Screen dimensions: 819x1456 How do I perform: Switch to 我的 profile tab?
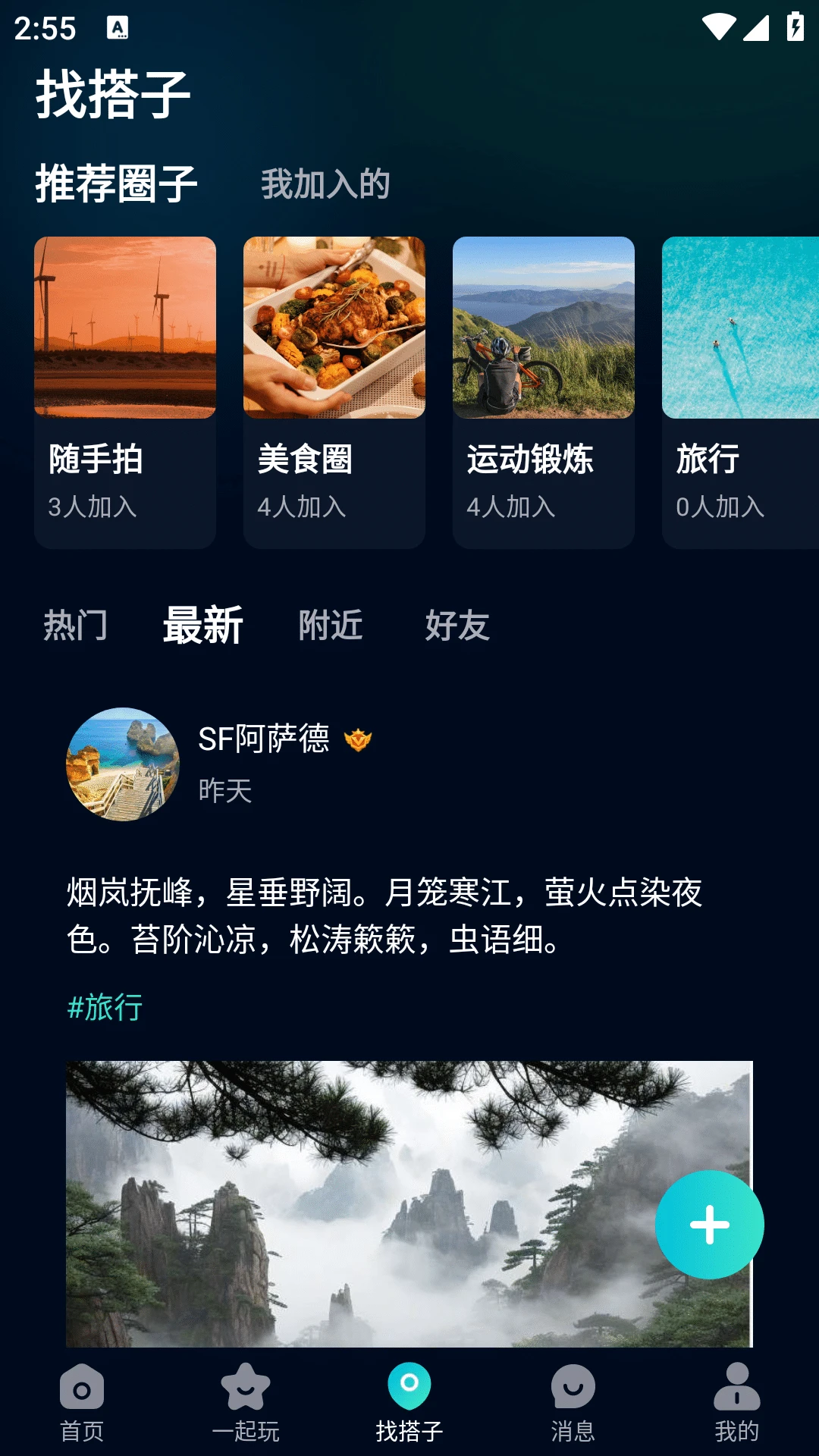click(x=736, y=1403)
